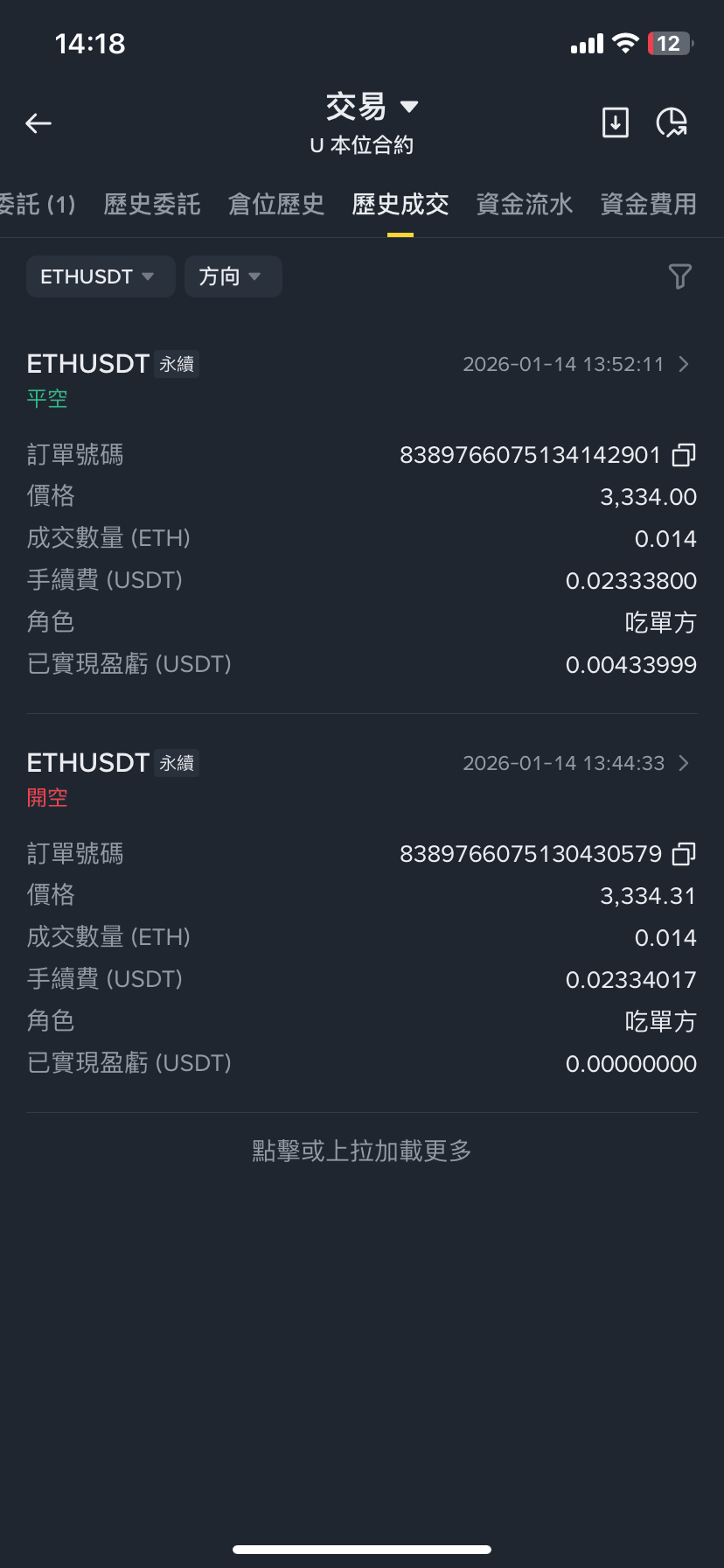Go back using the arrow icon
Viewport: 724px width, 1568px height.
(x=38, y=123)
